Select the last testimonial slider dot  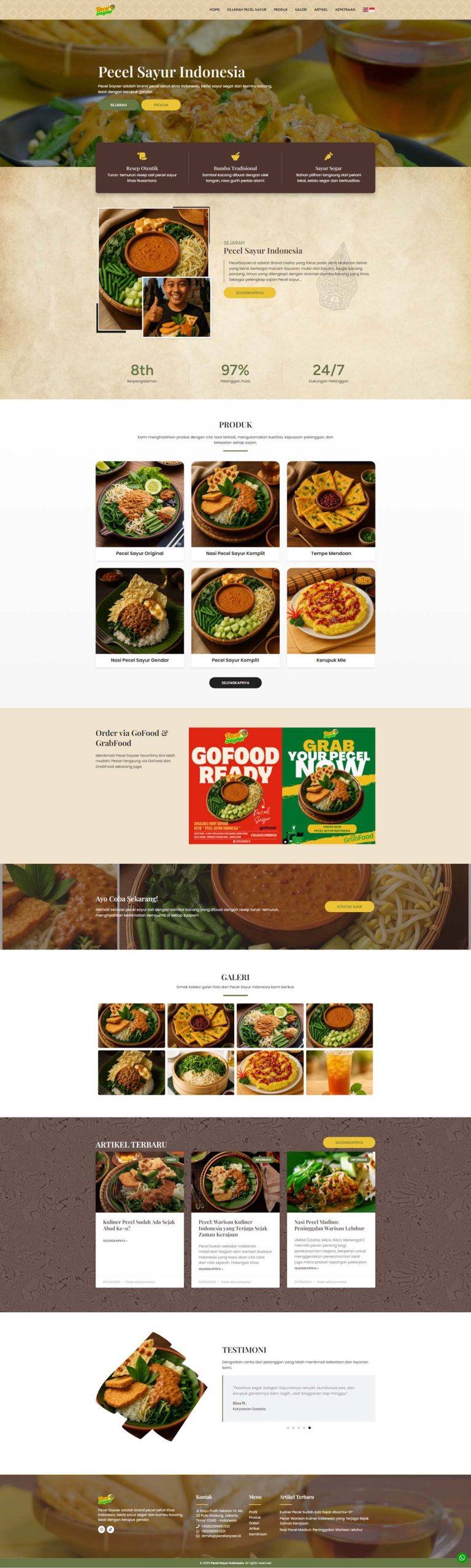pos(309,1427)
